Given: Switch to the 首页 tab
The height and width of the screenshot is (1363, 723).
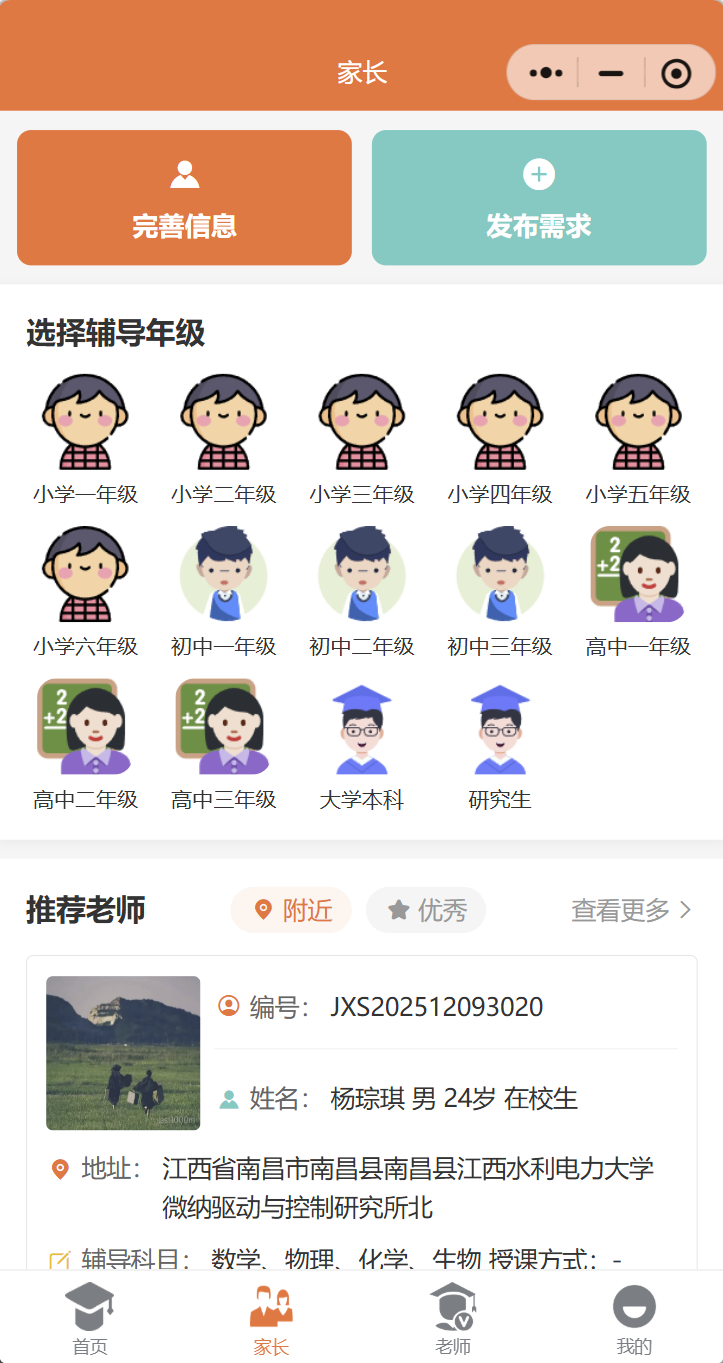Looking at the screenshot, I should pos(90,1320).
